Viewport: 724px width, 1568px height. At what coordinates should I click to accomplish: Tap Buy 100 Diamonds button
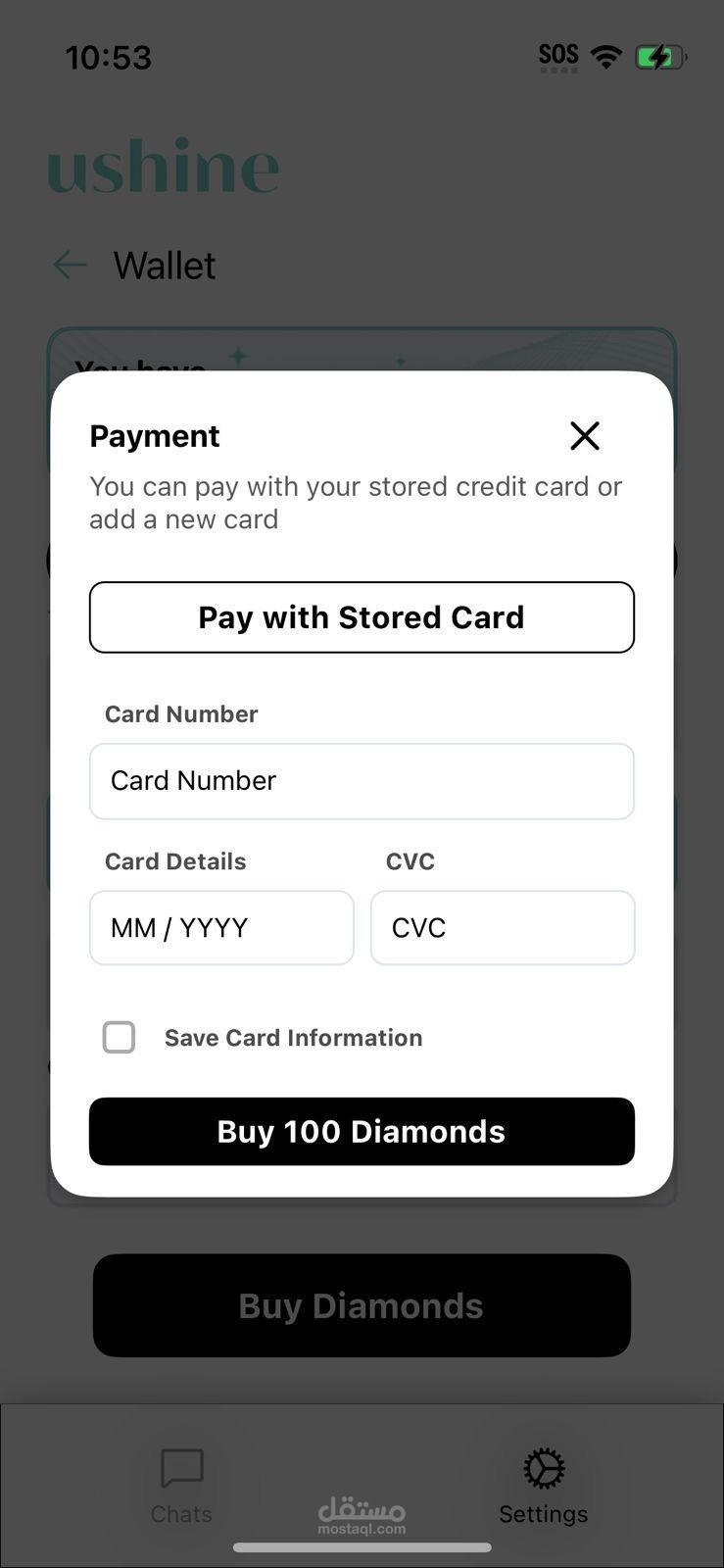362,1132
